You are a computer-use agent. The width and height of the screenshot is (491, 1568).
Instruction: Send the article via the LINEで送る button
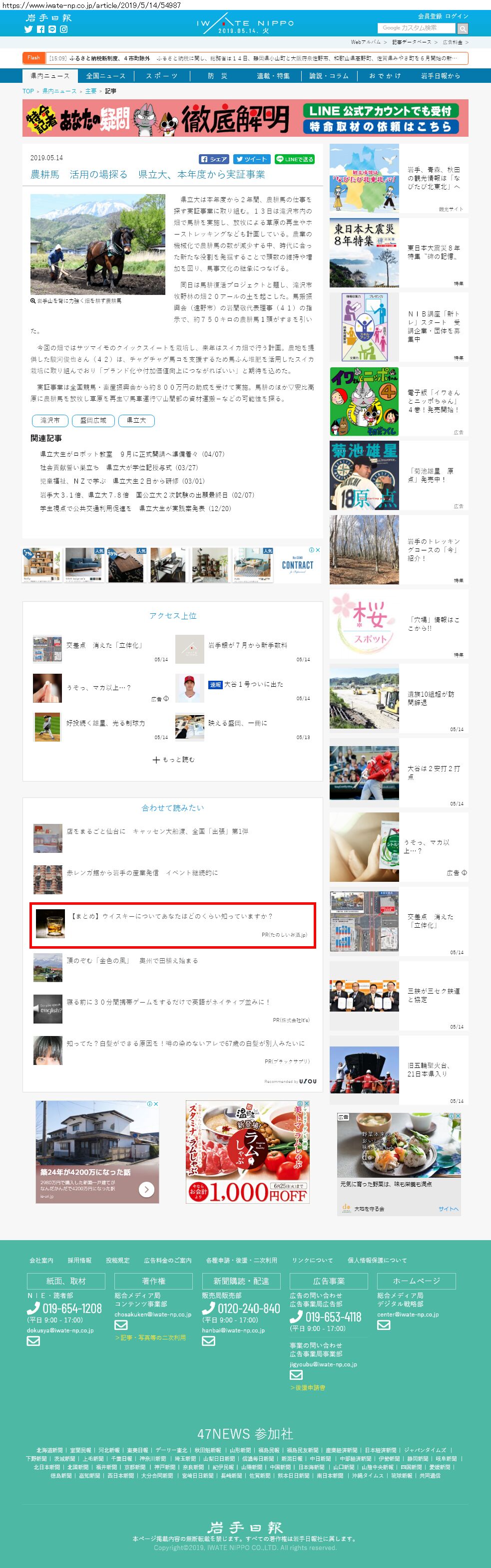294,160
